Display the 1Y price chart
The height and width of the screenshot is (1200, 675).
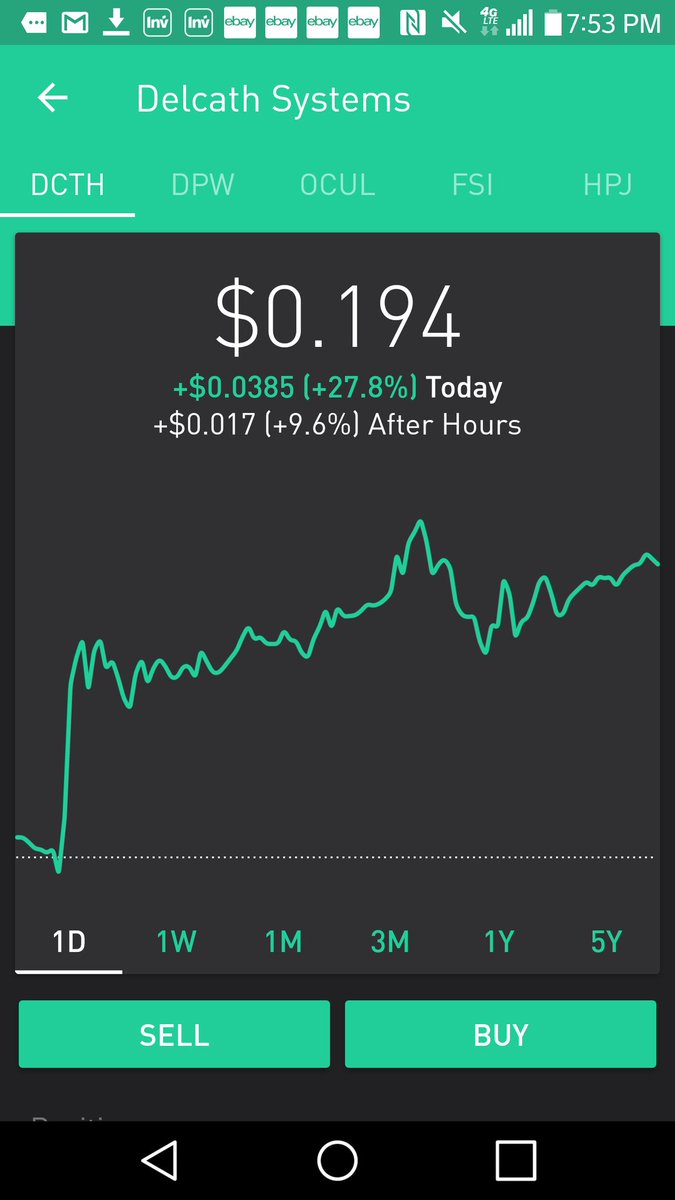[x=498, y=941]
